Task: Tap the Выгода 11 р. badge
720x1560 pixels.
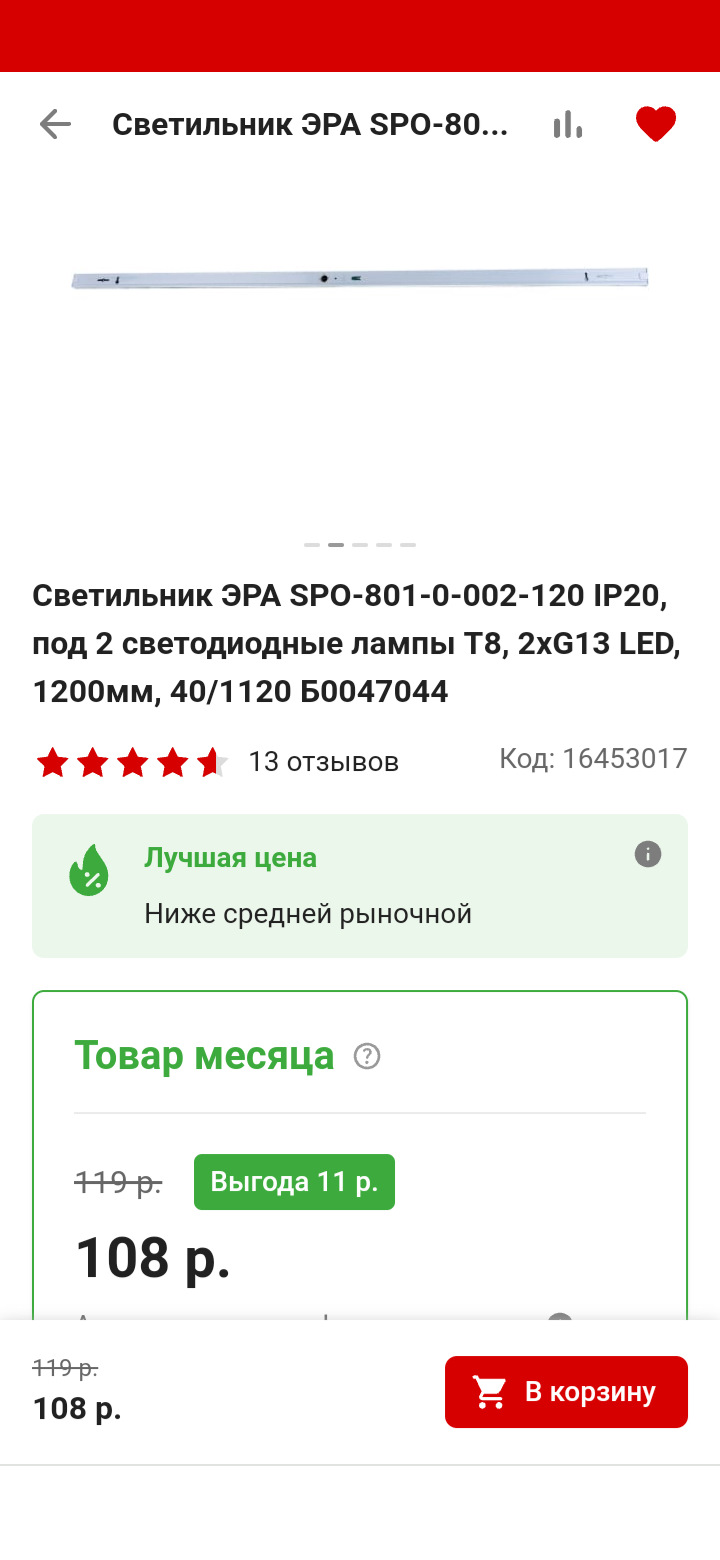Action: (x=294, y=1181)
